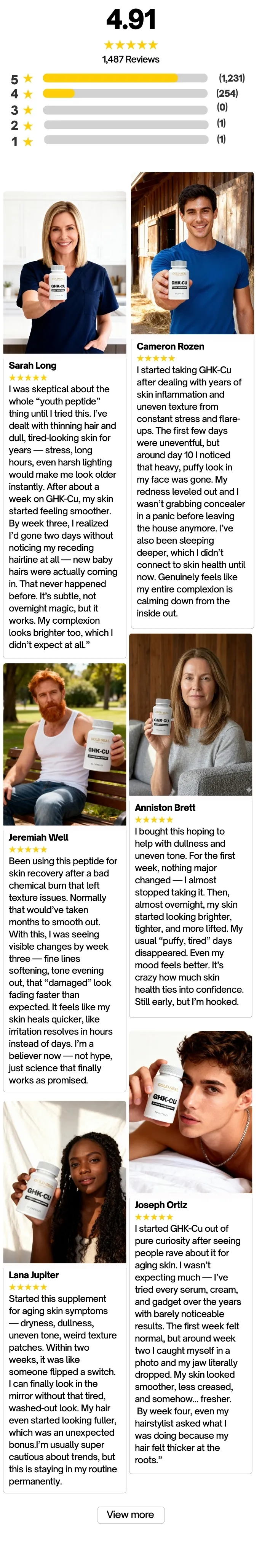The image size is (262, 1568).
Task: Open Cameron Rozen's review photo
Action: (192, 253)
